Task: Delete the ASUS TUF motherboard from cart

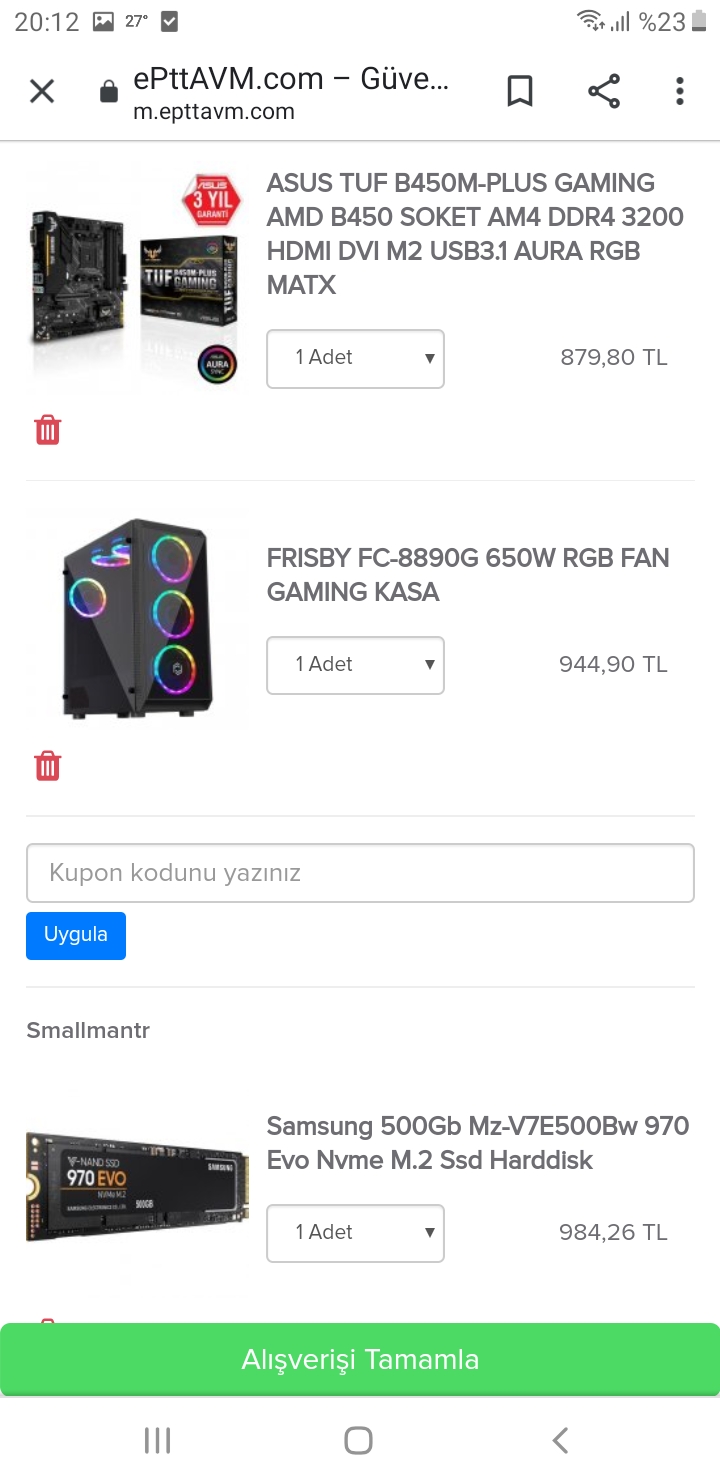Action: [x=47, y=429]
